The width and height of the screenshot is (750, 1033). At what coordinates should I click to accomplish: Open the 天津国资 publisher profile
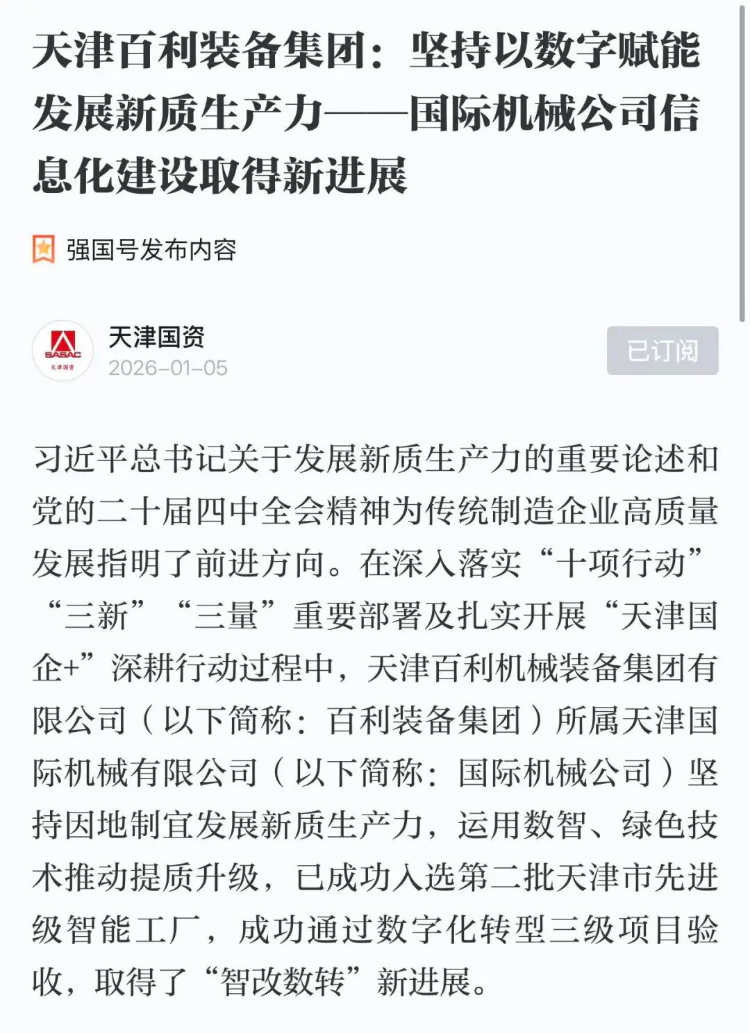click(156, 338)
